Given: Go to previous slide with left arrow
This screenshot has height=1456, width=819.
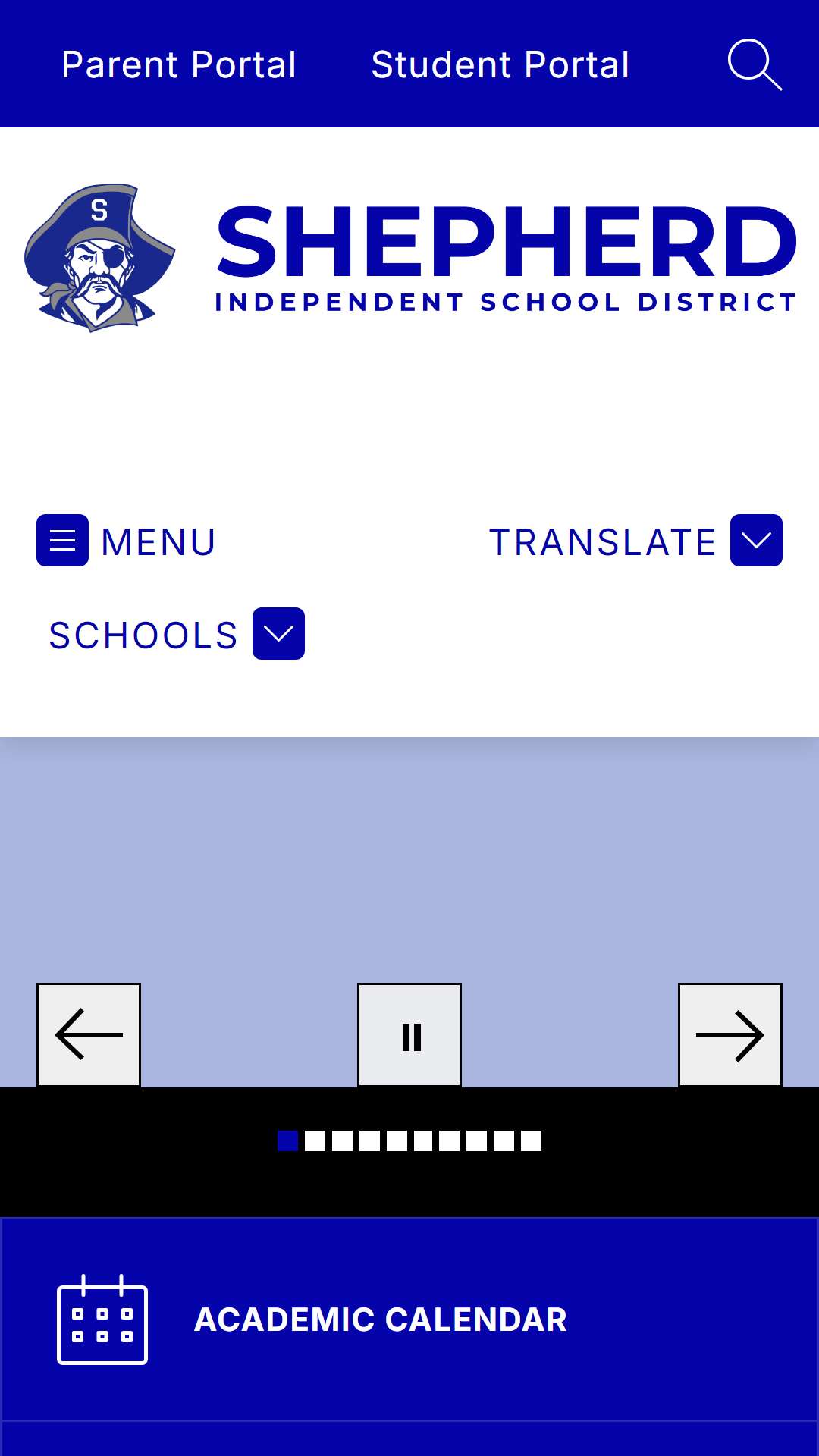Looking at the screenshot, I should pyautogui.click(x=89, y=1035).
